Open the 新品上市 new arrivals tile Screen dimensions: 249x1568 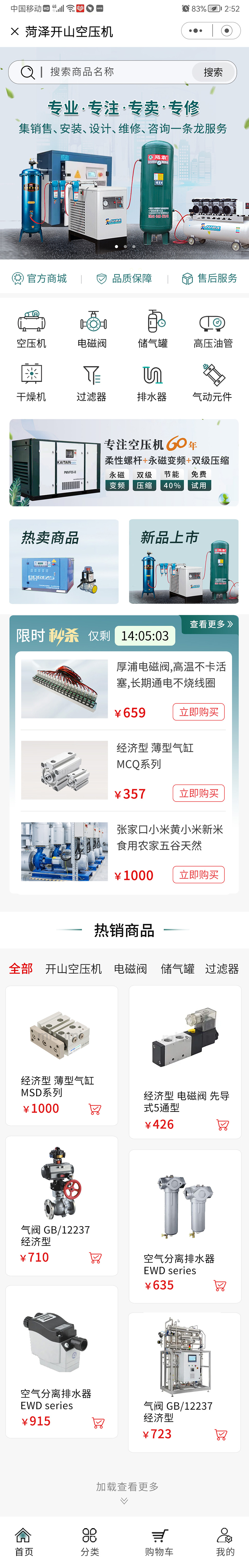(x=183, y=561)
